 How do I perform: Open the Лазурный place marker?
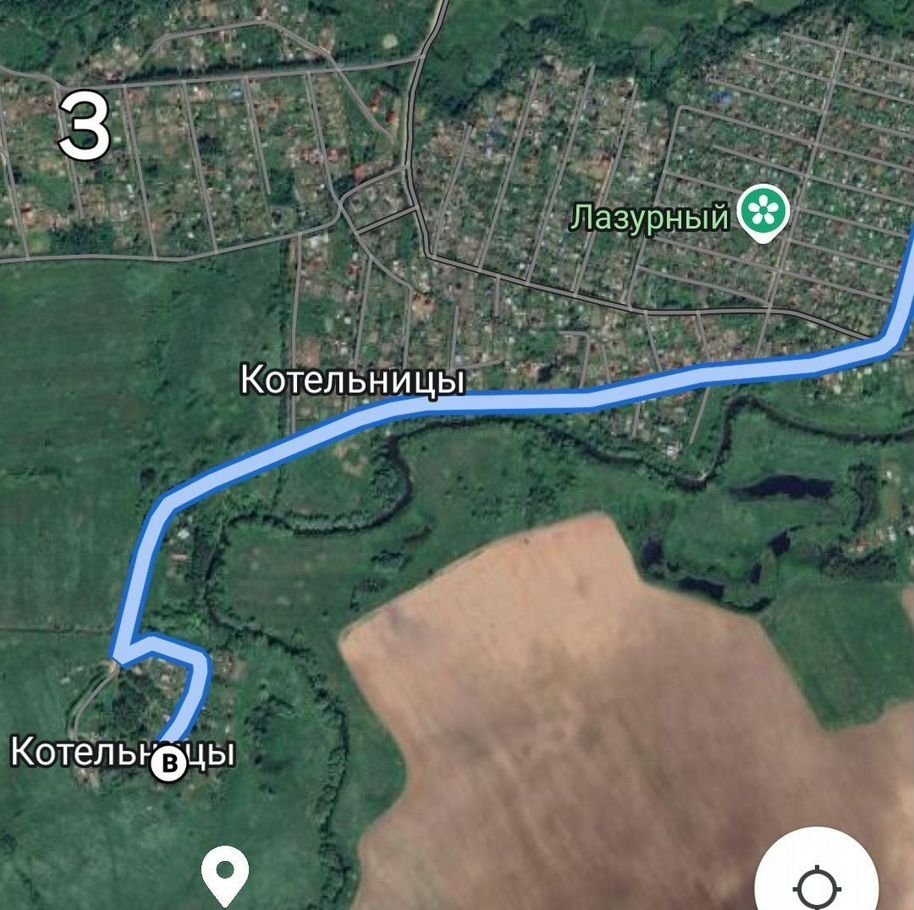point(763,213)
